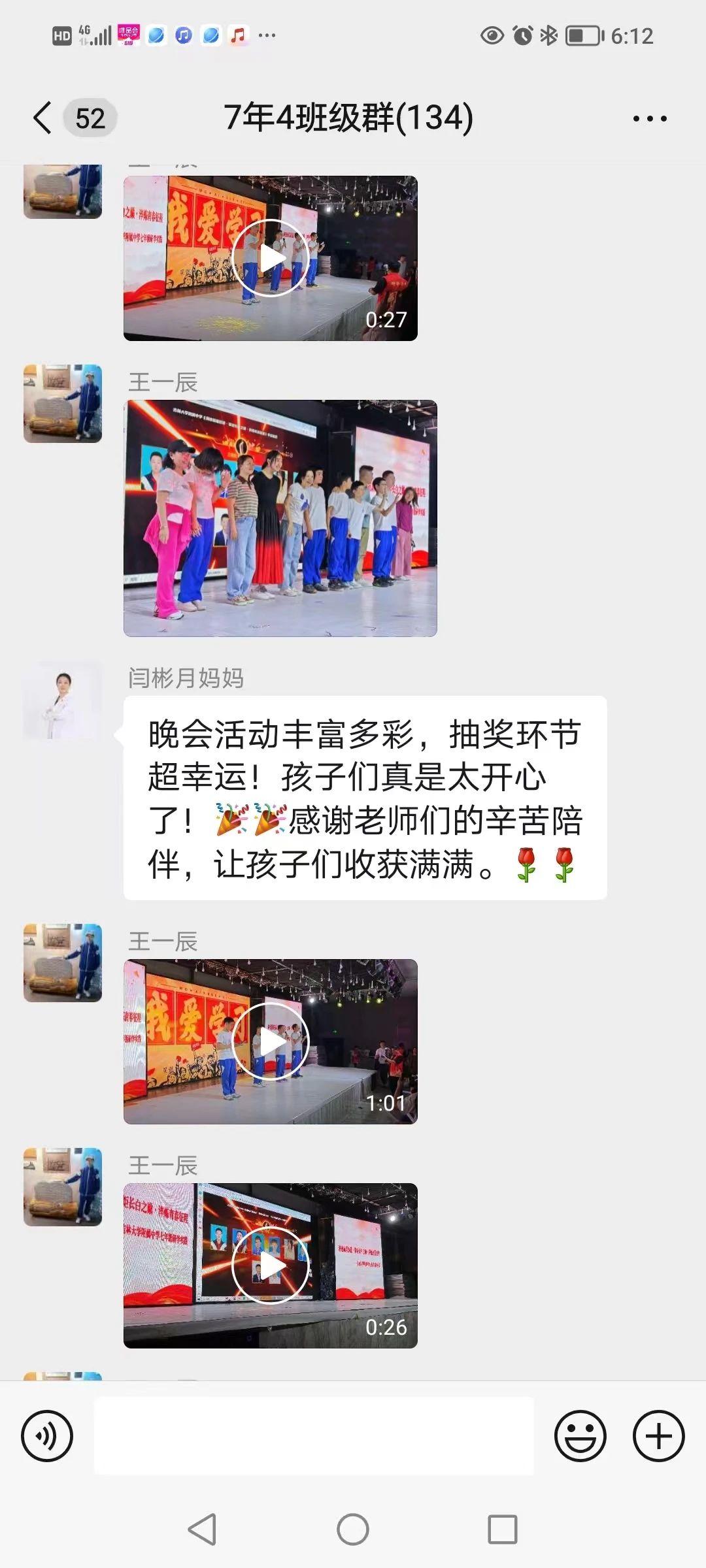Go back to the chat list
Viewport: 706px width, 1568px height.
43,118
